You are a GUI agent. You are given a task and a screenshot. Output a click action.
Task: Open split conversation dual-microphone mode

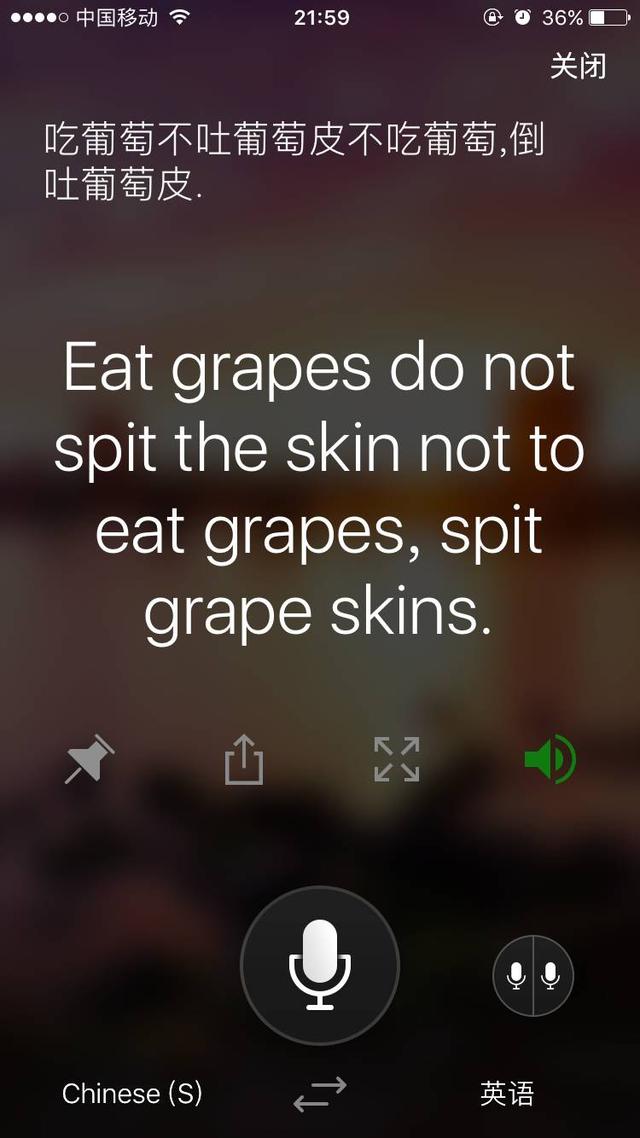click(533, 975)
